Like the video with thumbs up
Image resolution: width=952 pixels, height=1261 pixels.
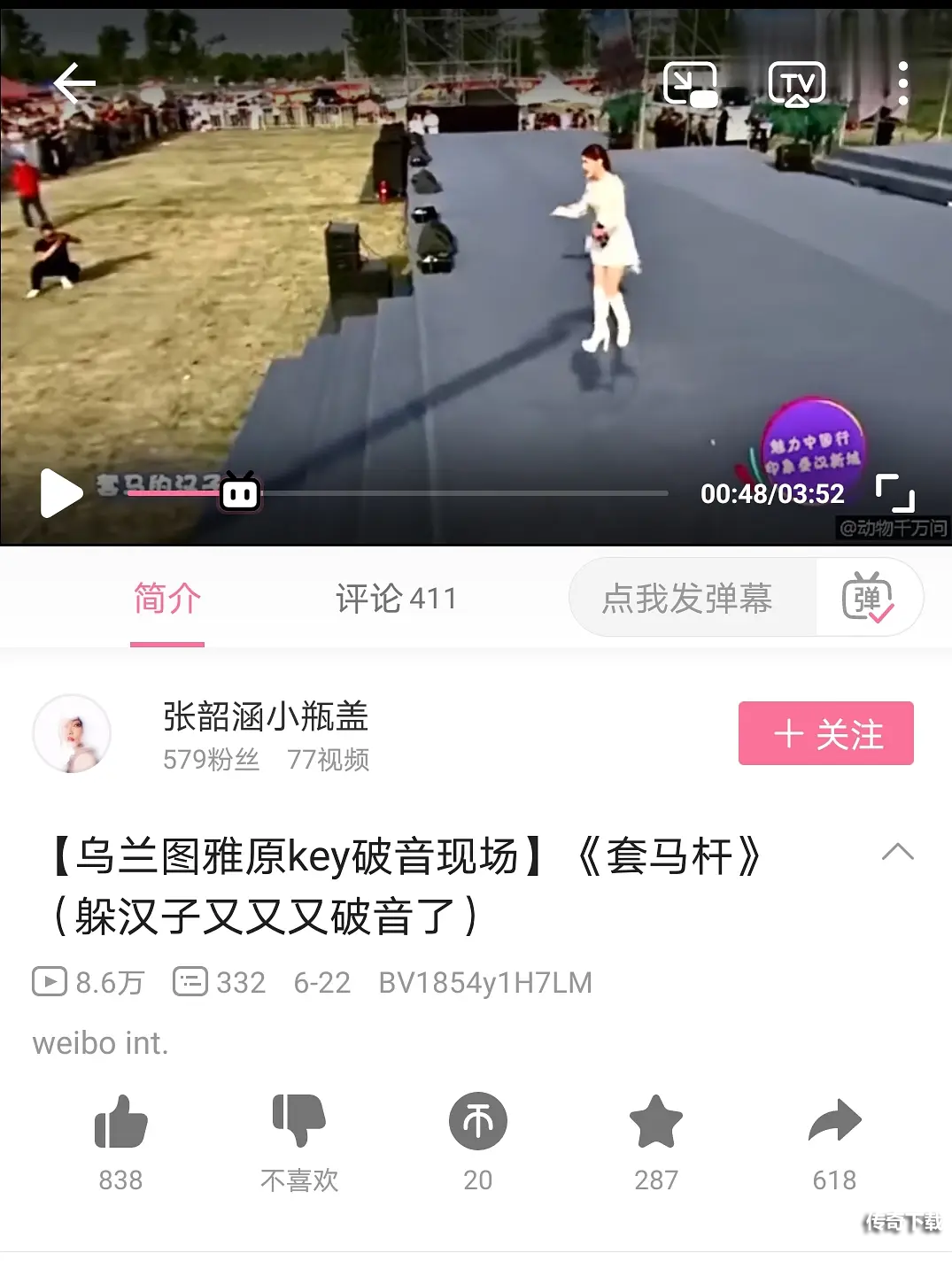click(120, 1122)
